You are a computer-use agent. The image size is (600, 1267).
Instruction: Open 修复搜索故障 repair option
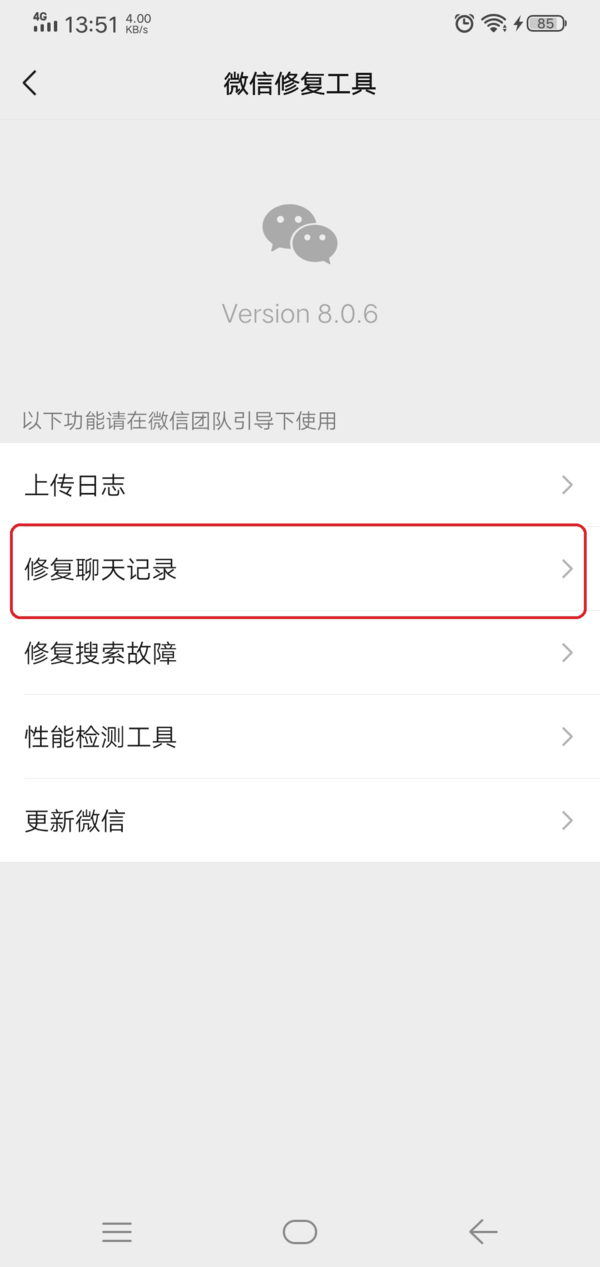pyautogui.click(x=300, y=654)
